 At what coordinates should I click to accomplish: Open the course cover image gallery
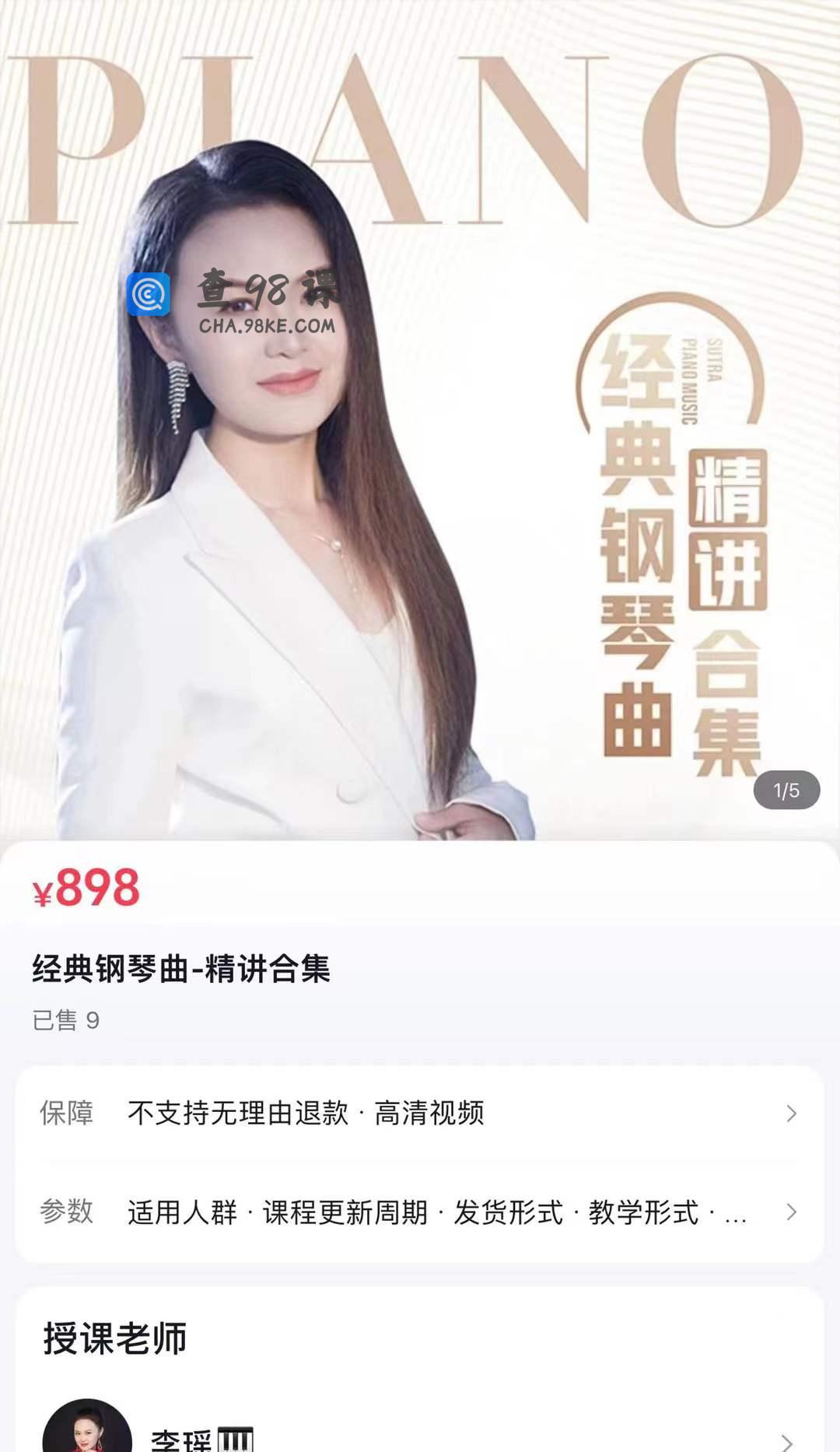[x=420, y=420]
